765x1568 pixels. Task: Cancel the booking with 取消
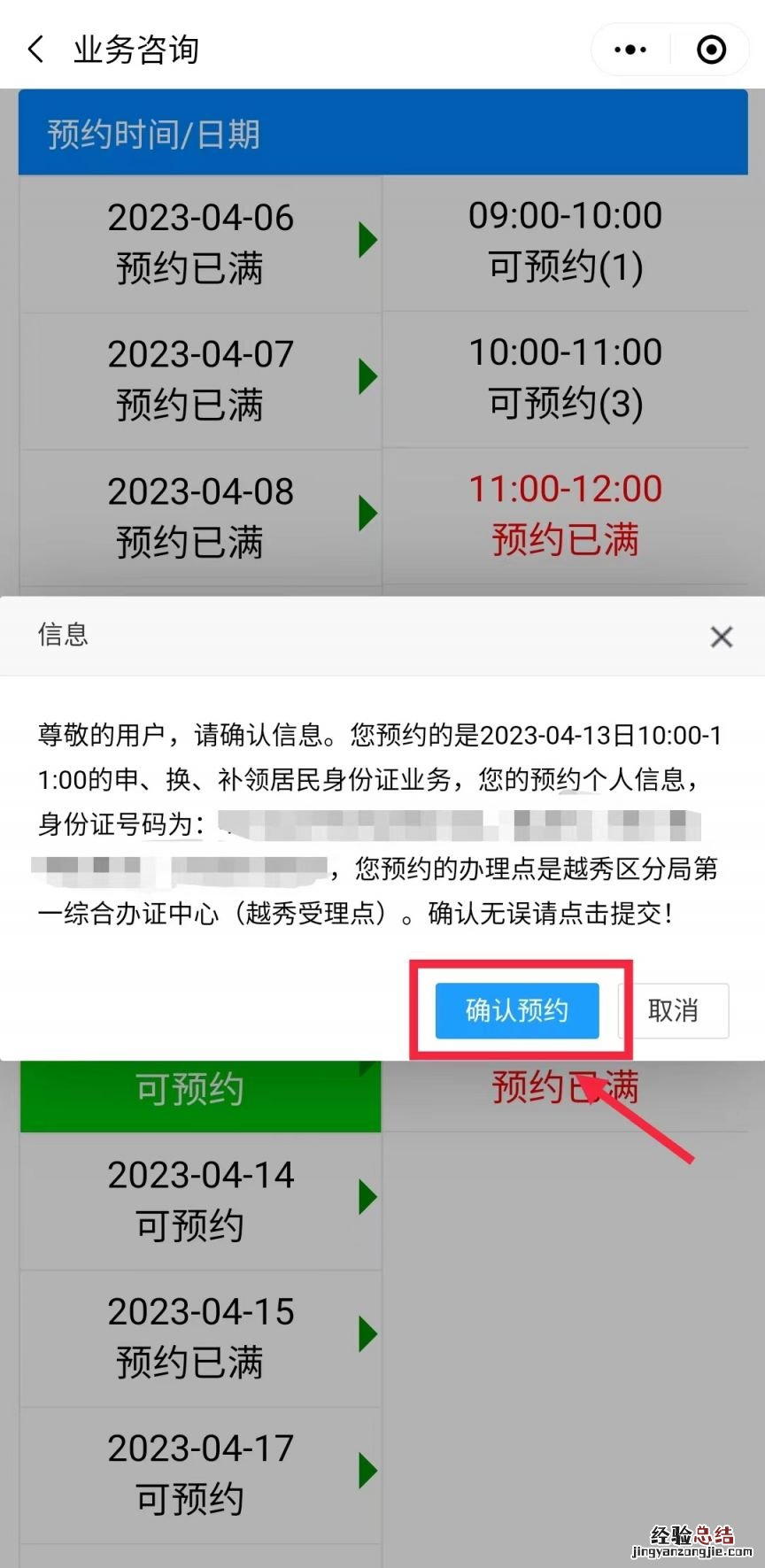point(674,1010)
